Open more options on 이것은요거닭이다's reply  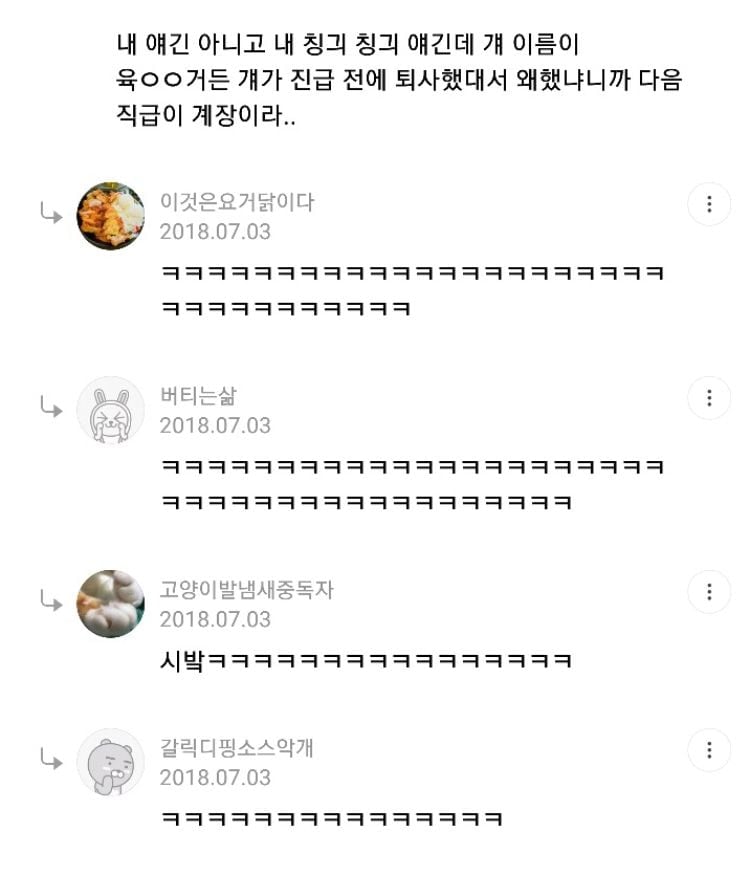click(x=709, y=205)
